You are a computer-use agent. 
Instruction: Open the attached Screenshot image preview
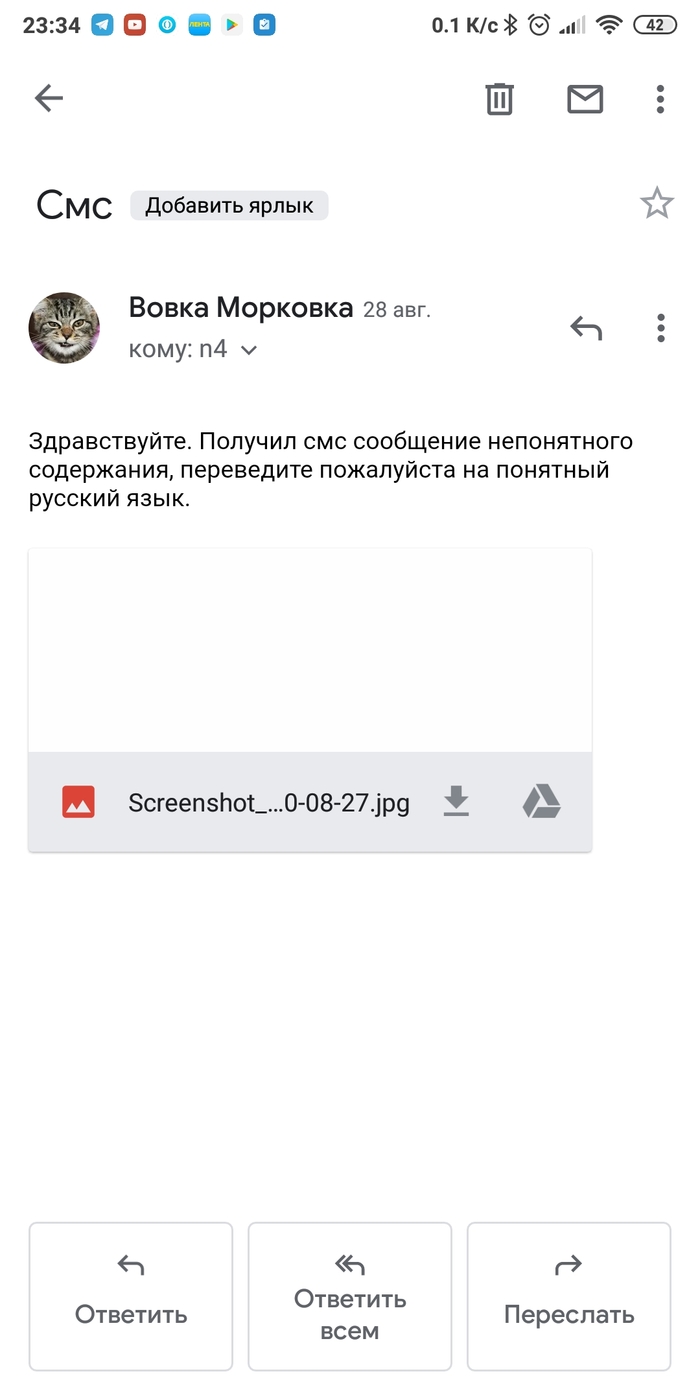310,650
